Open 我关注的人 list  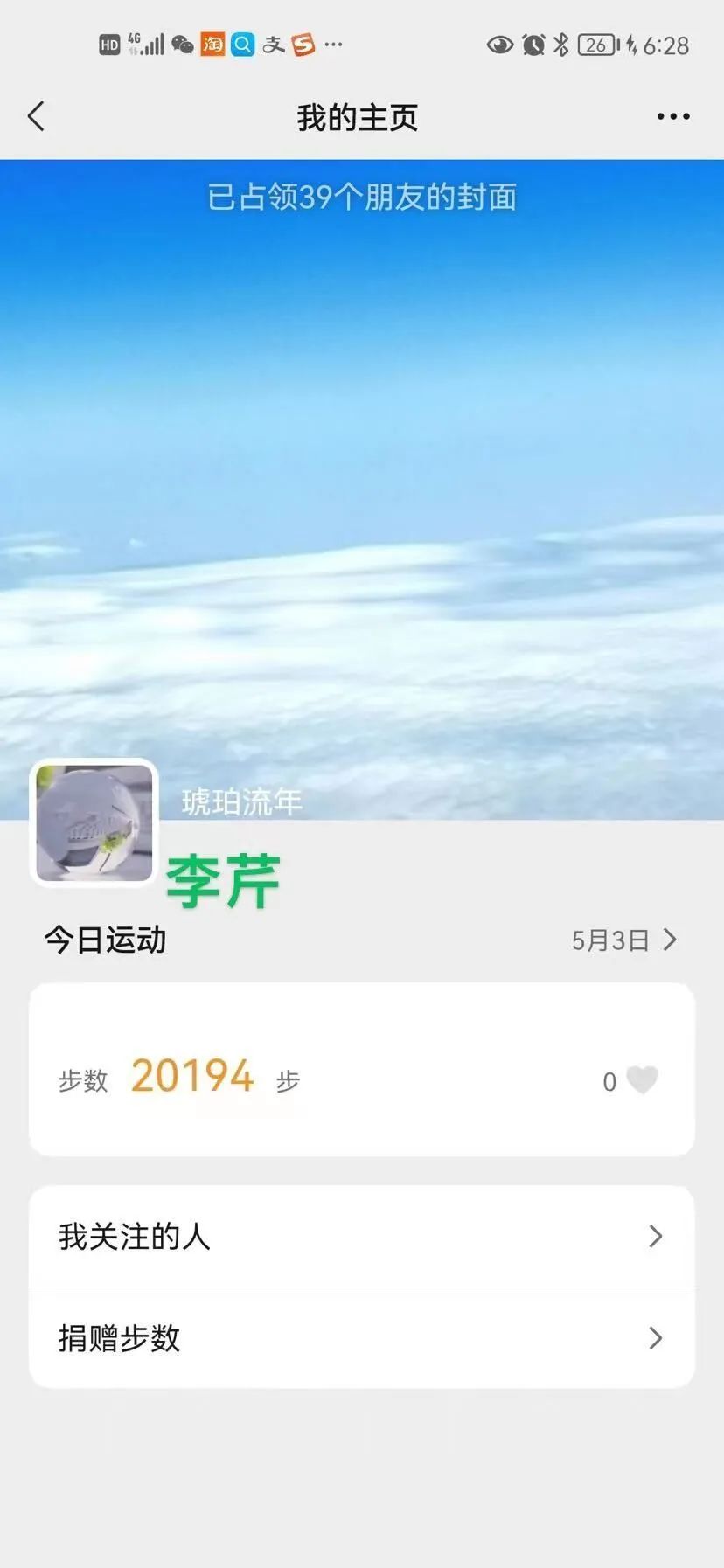tap(361, 1237)
